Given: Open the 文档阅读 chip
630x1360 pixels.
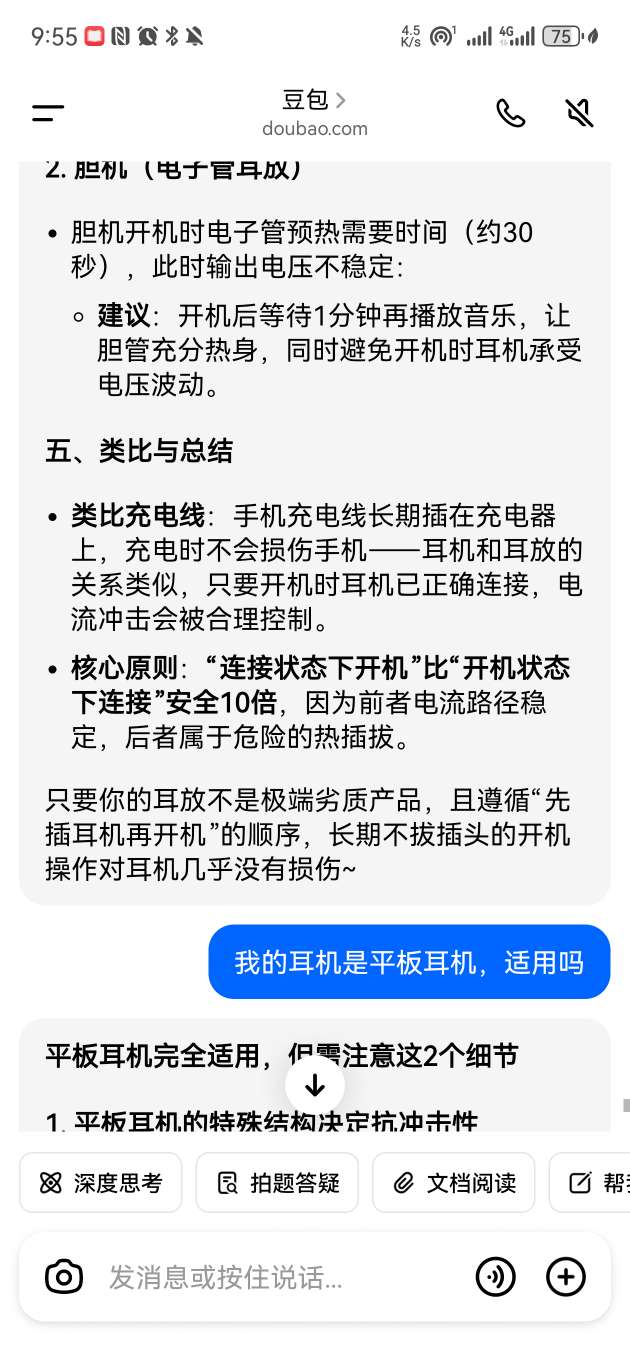Looking at the screenshot, I should pos(454,1183).
